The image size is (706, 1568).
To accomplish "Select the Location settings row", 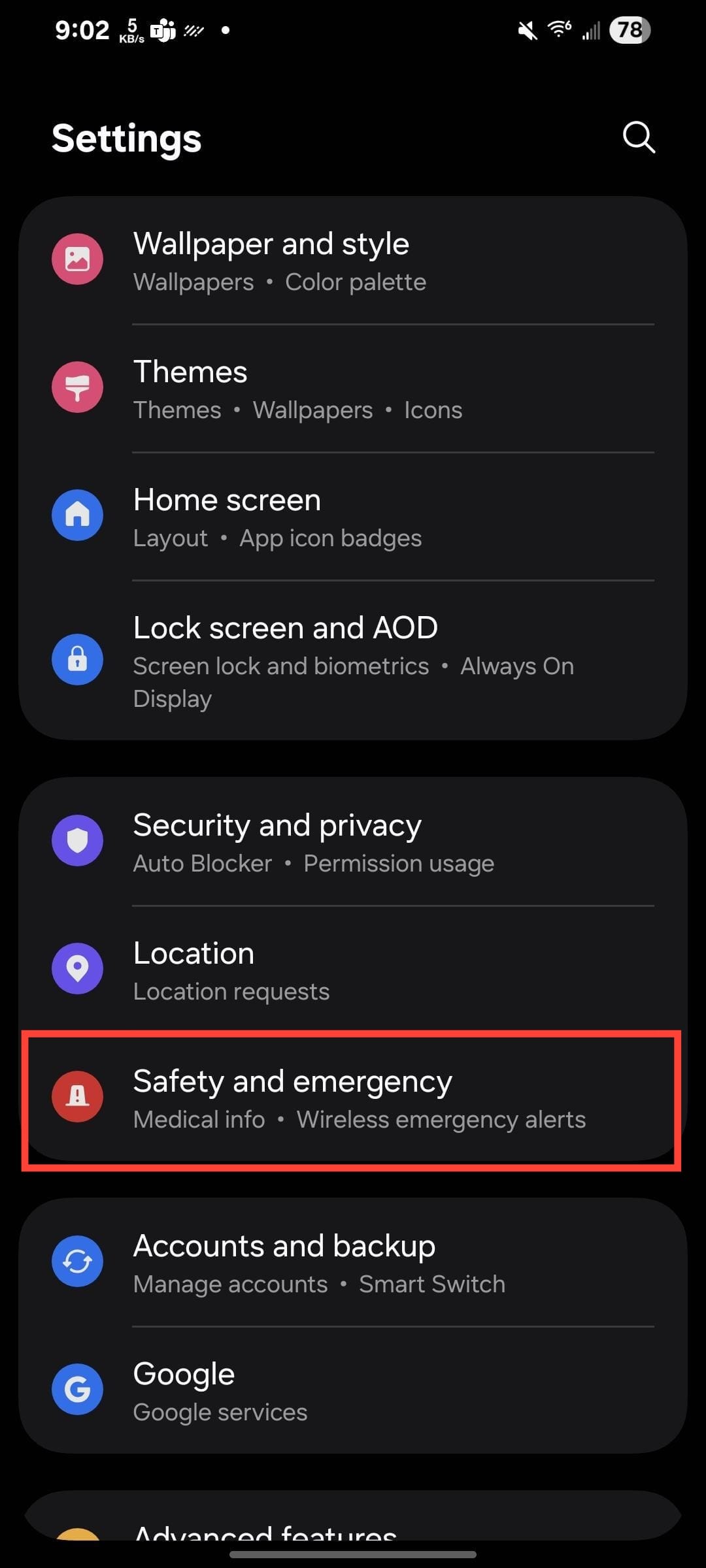I will 353,970.
